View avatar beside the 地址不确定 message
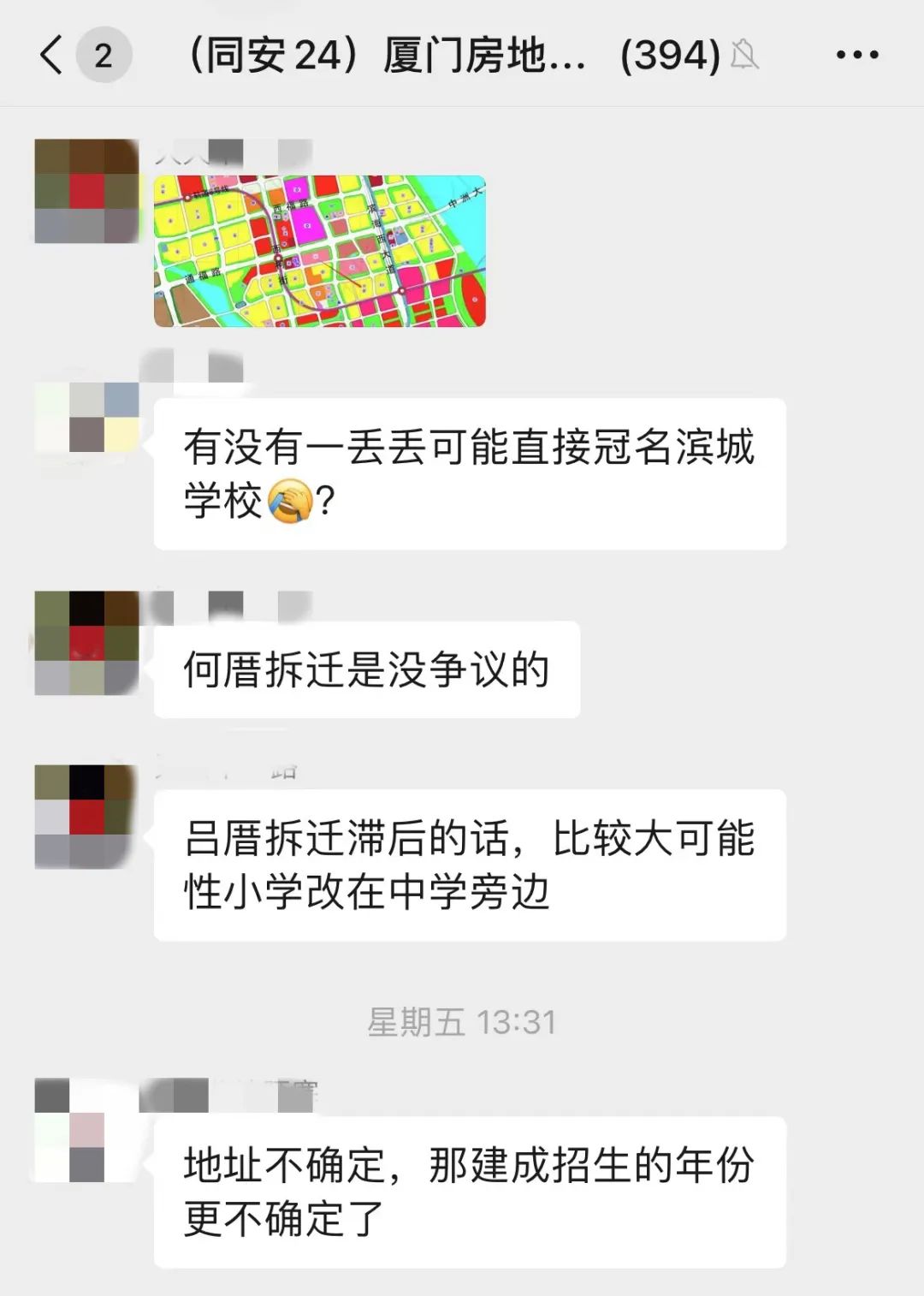The width and height of the screenshot is (924, 1296). (x=86, y=1130)
